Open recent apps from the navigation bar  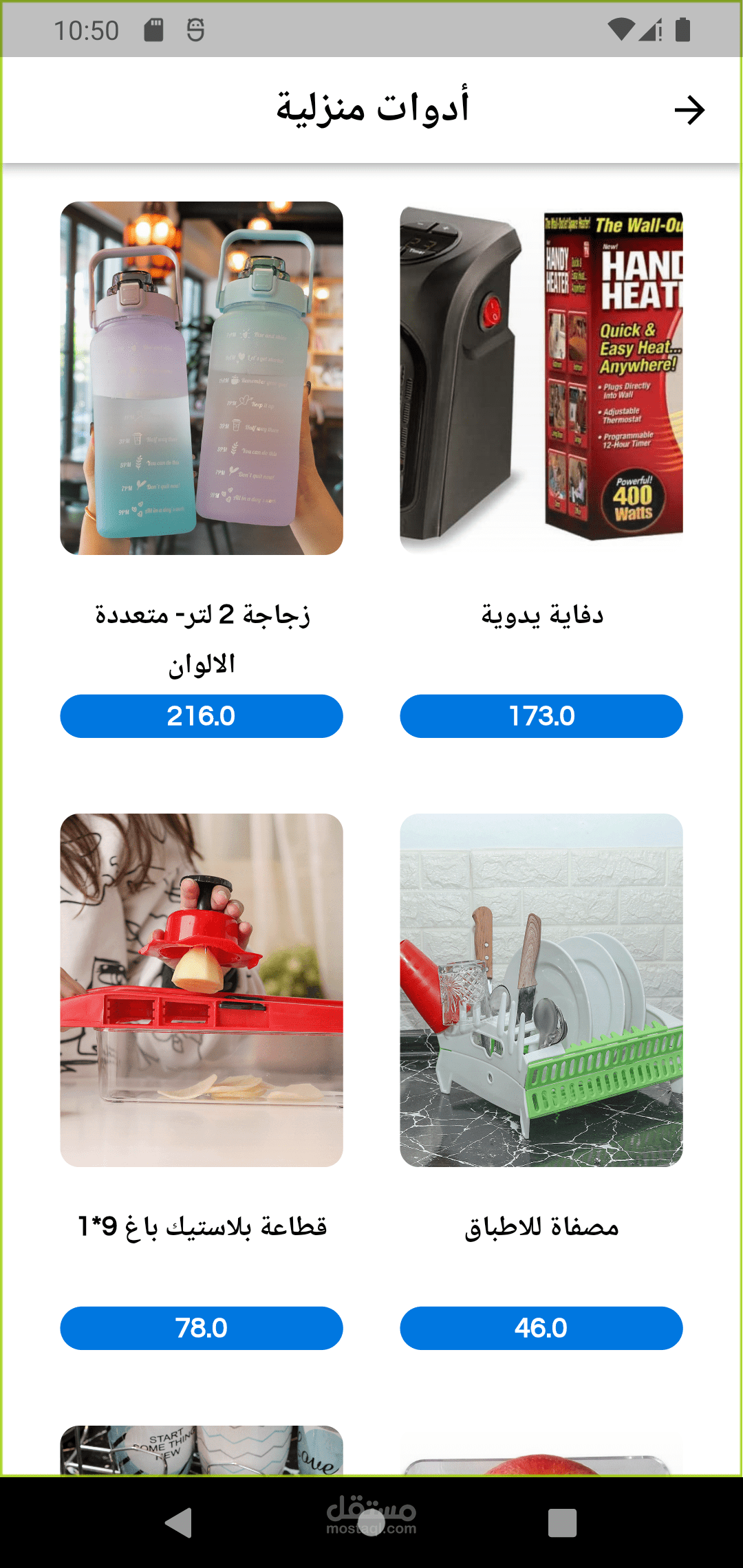click(562, 1523)
